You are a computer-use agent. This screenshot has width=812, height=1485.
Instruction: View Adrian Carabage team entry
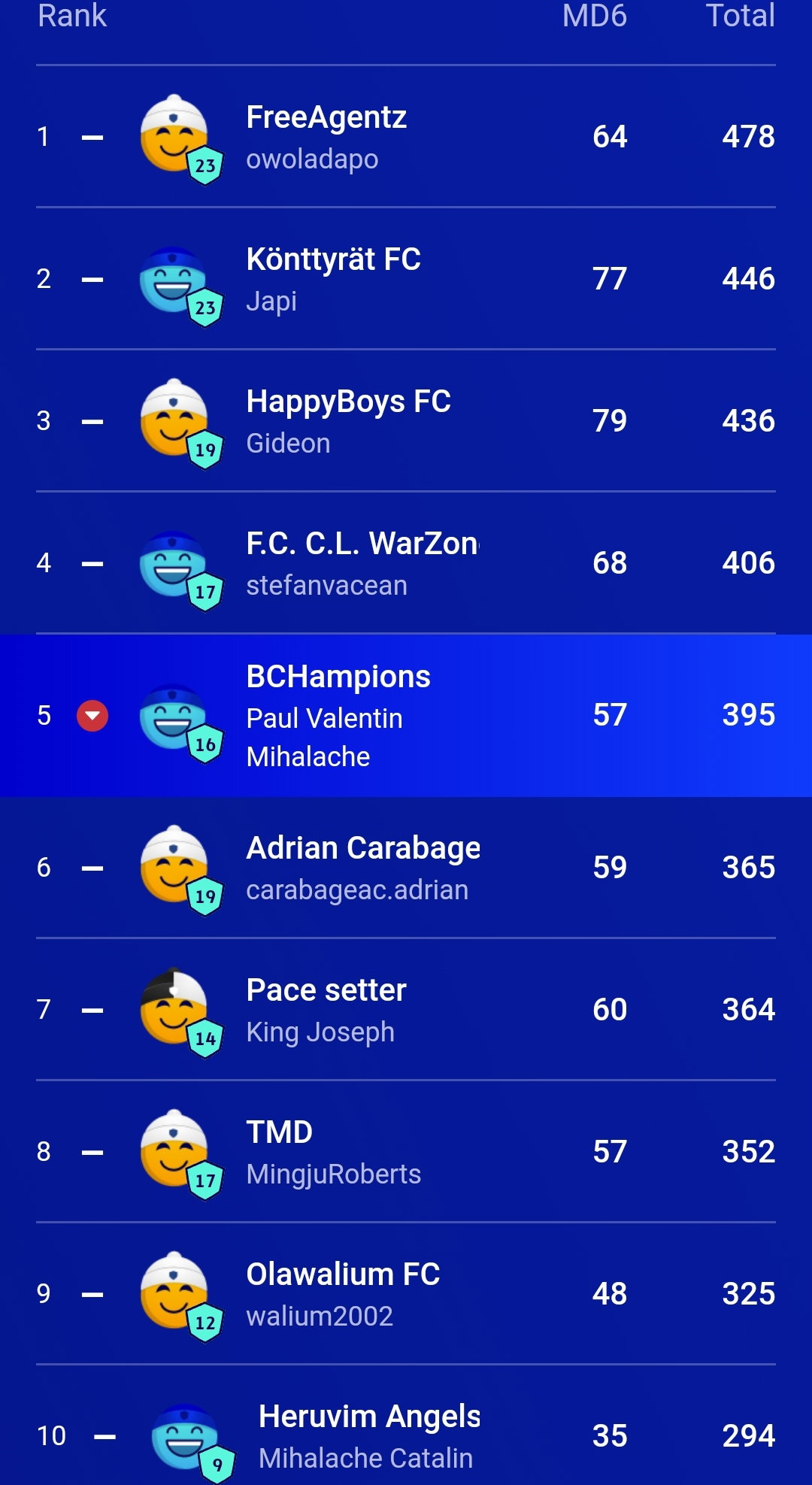(x=406, y=868)
